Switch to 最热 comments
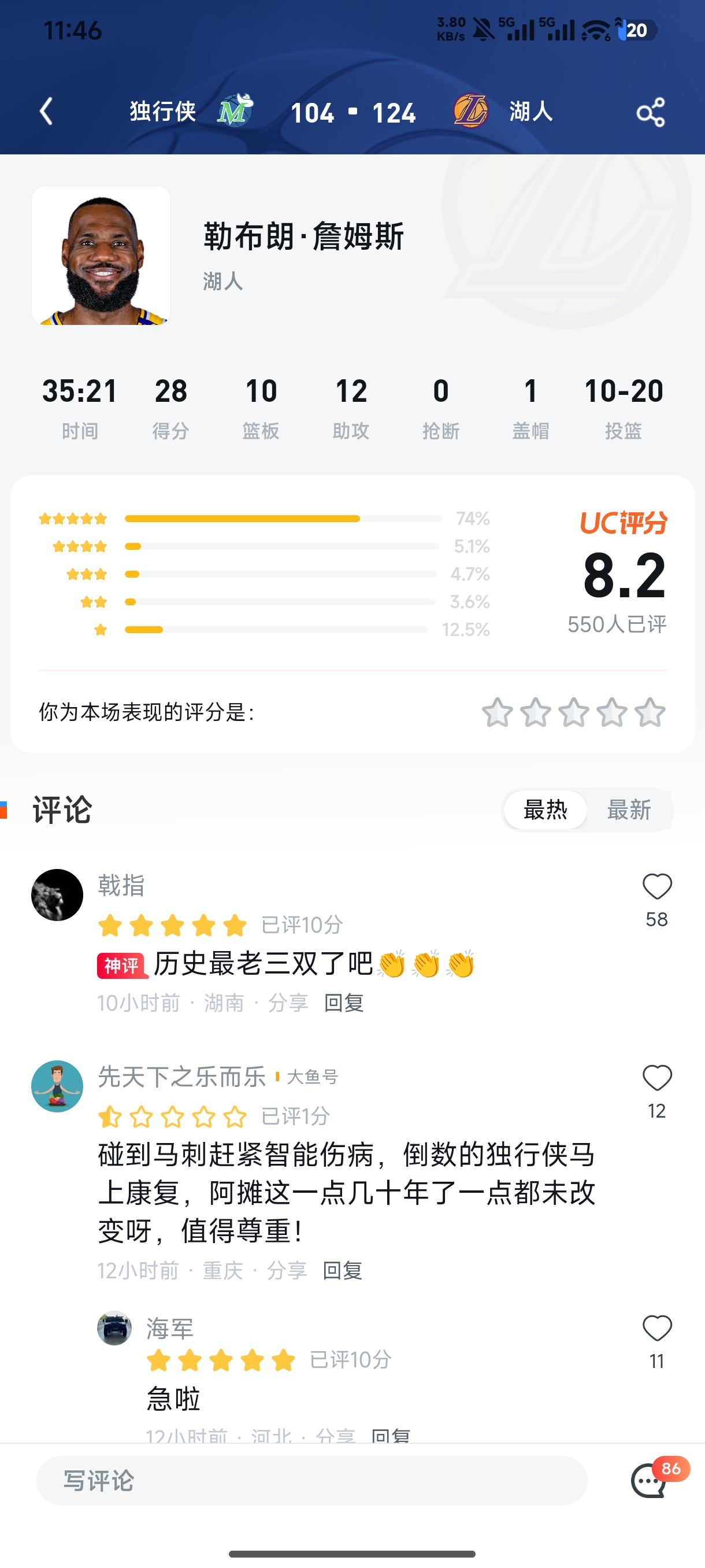Image resolution: width=705 pixels, height=1568 pixels. point(545,810)
